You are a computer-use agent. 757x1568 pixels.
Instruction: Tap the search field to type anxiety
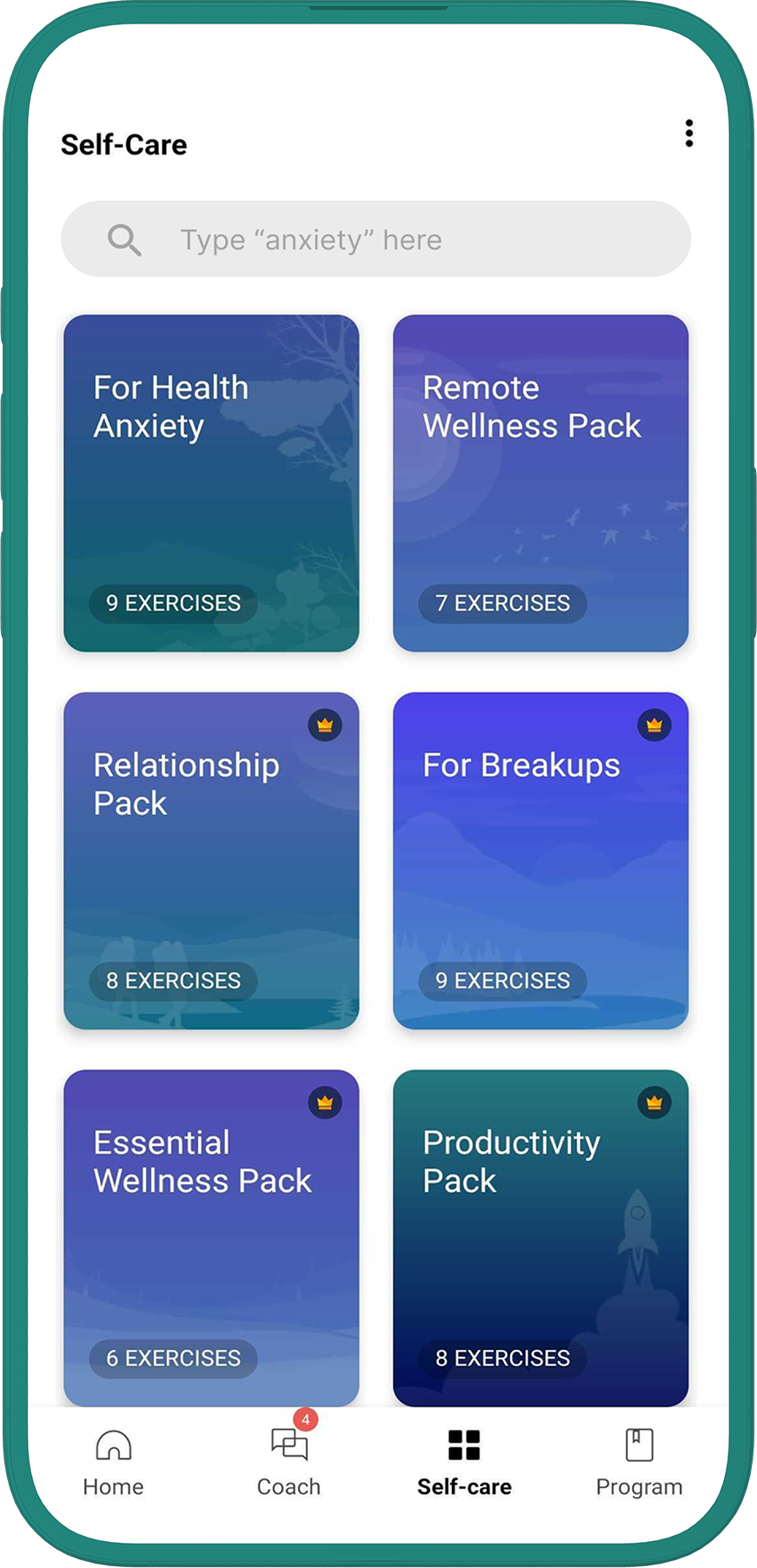[374, 239]
